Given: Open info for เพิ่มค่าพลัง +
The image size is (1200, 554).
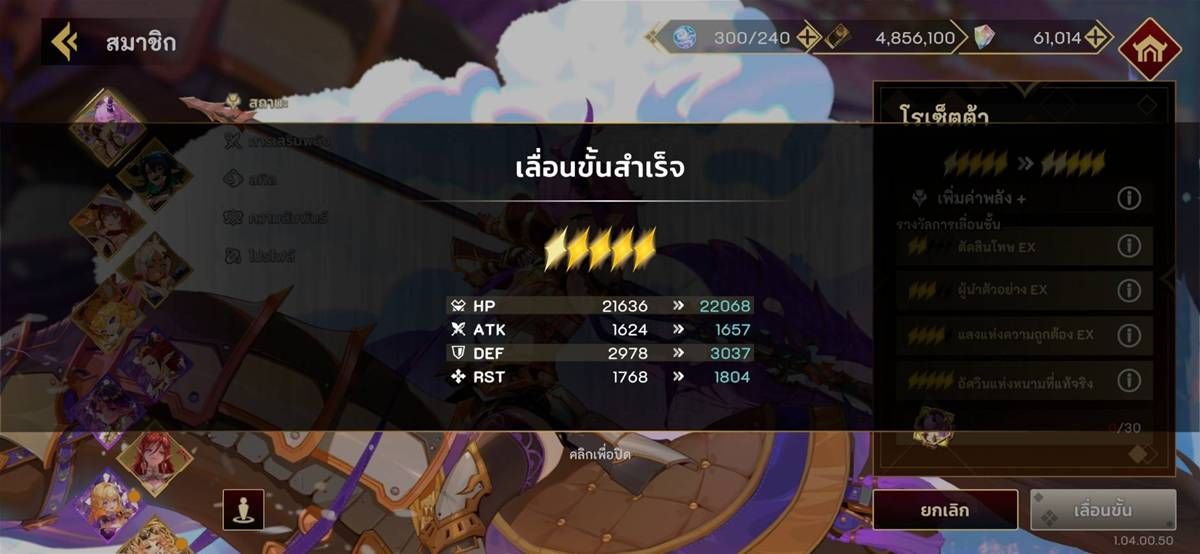Looking at the screenshot, I should [x=1129, y=198].
